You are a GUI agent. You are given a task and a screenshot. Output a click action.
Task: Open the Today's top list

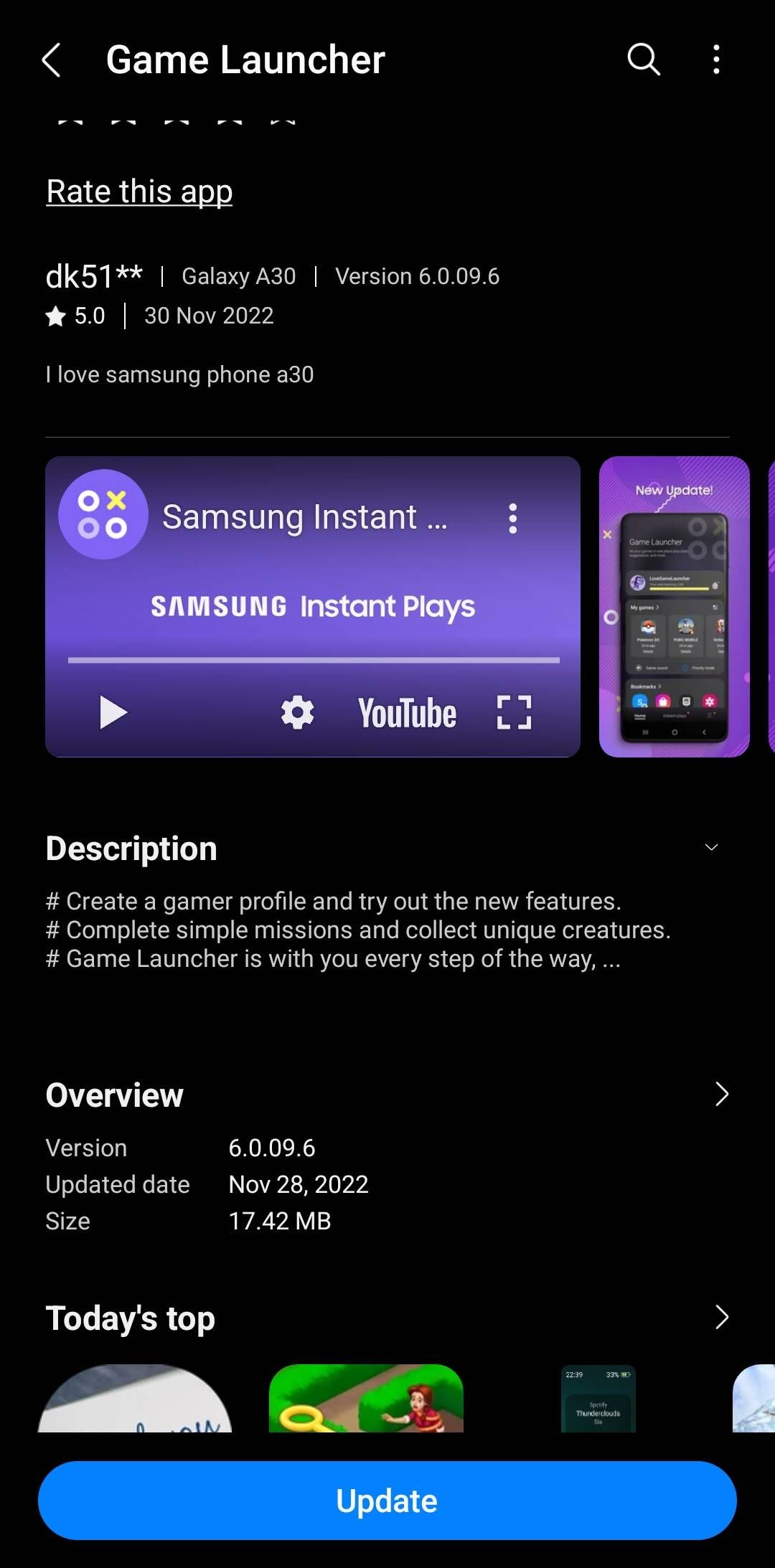pyautogui.click(x=720, y=1318)
